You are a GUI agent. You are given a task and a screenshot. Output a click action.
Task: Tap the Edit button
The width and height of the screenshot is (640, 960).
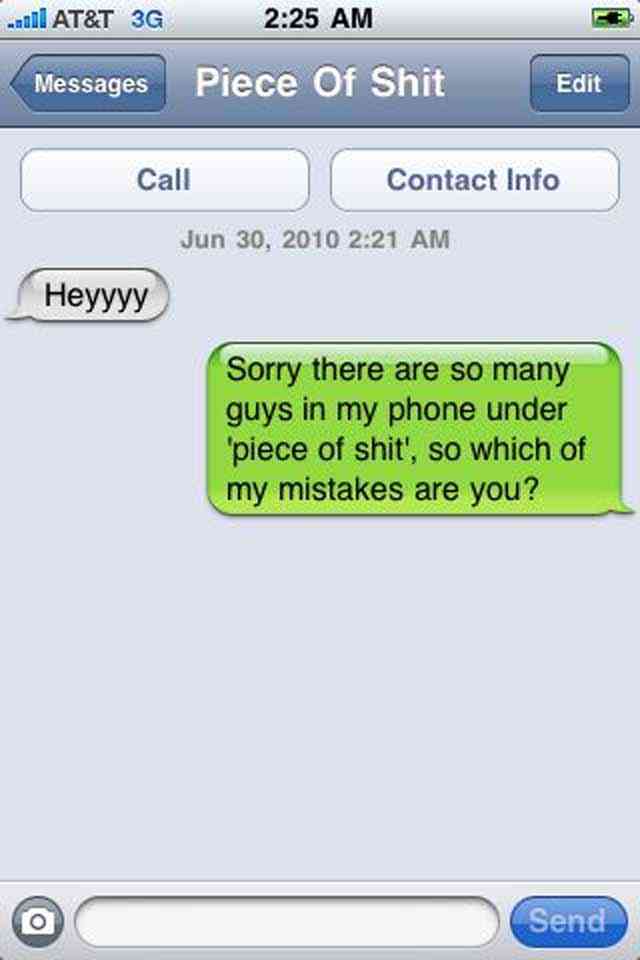click(x=578, y=83)
